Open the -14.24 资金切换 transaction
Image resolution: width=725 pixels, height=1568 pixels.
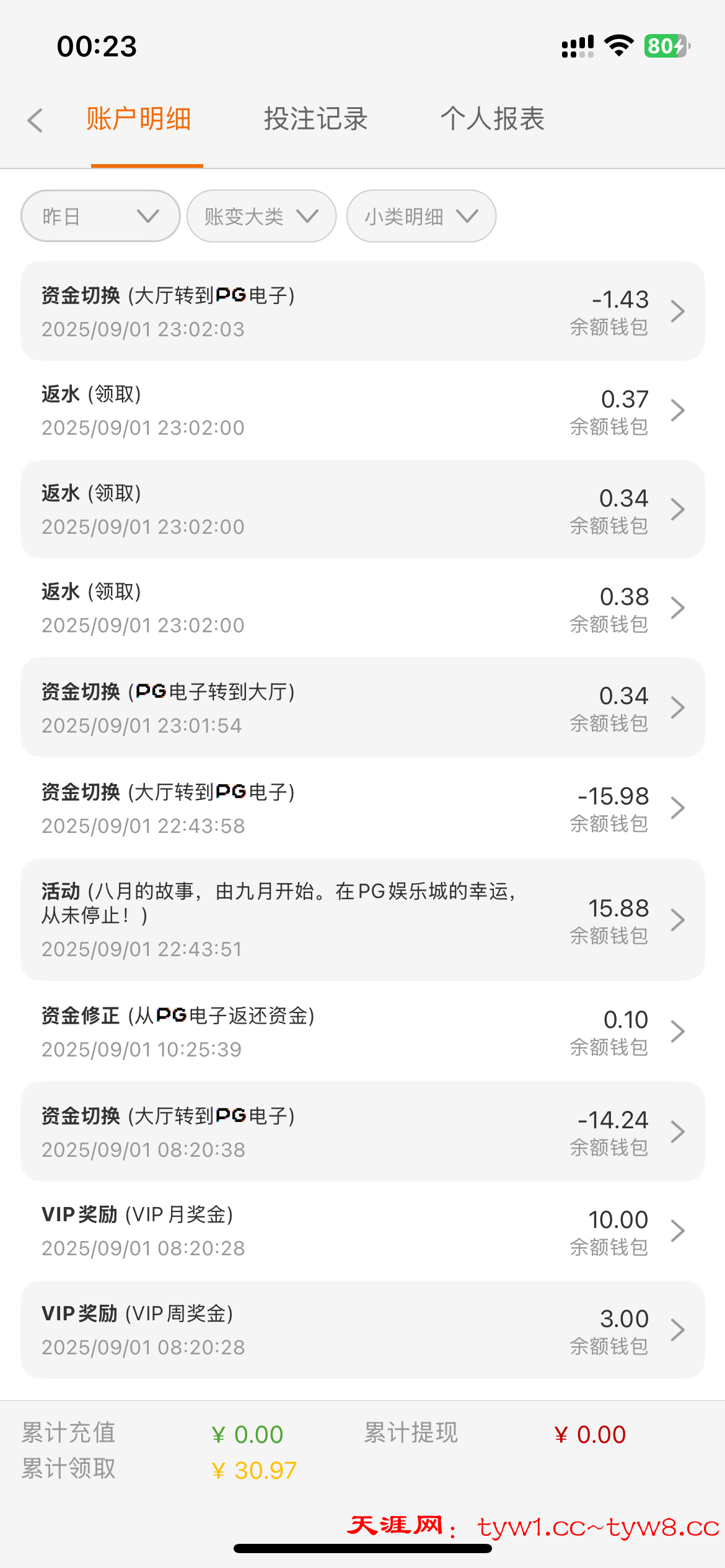coord(362,1131)
